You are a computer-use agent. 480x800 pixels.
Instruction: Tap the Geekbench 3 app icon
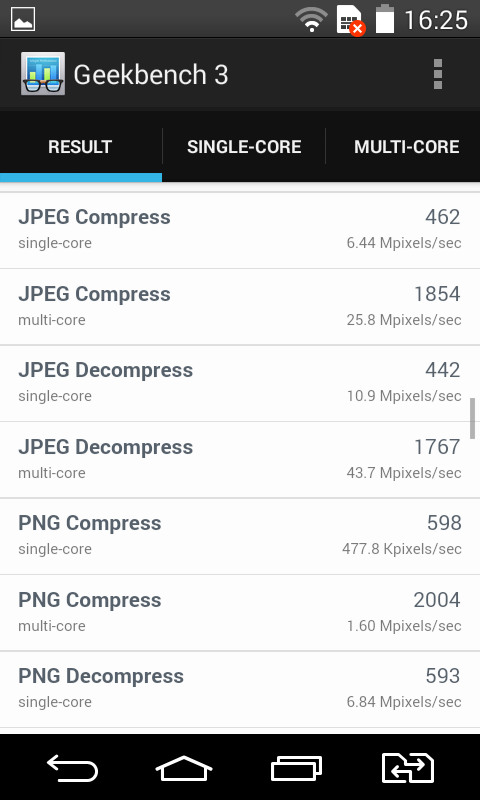43,74
